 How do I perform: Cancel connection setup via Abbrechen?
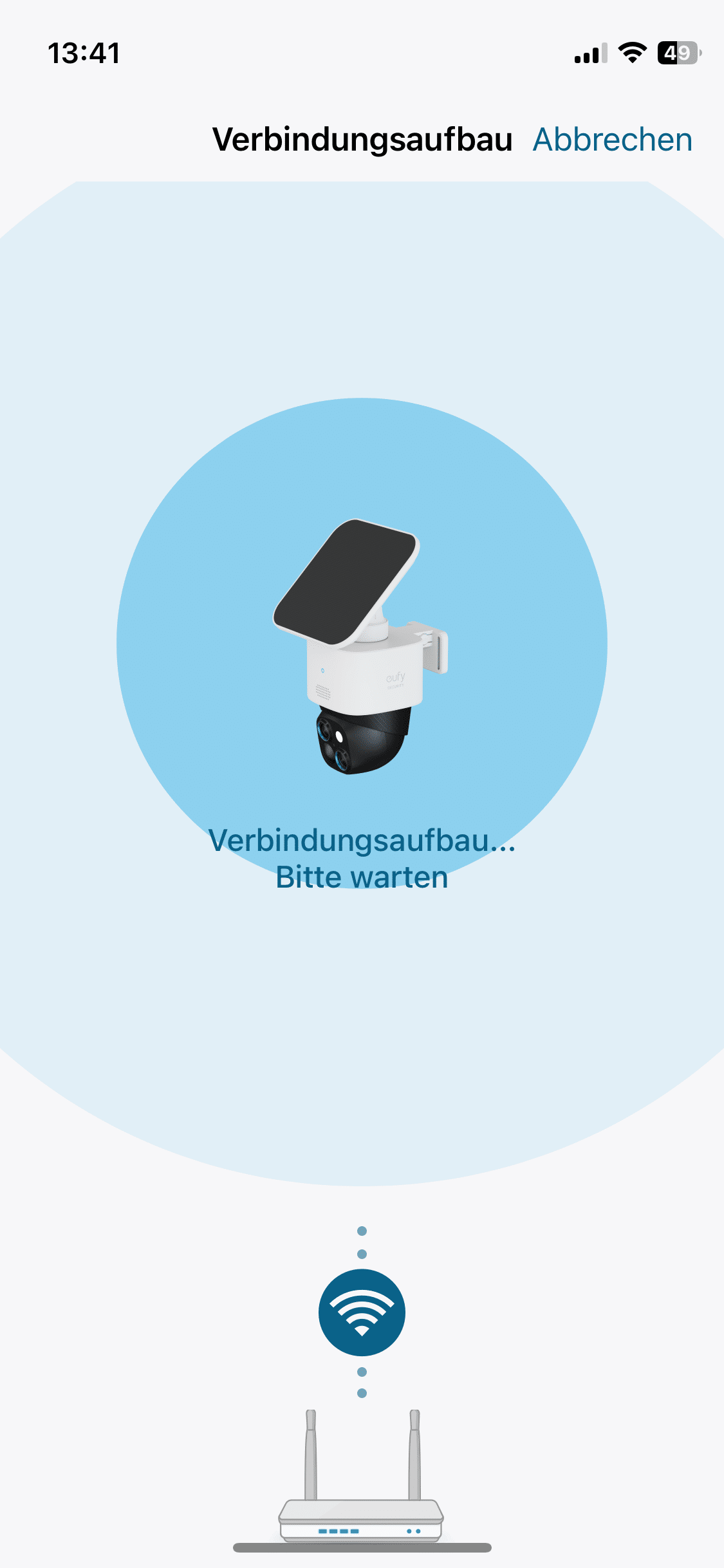point(612,140)
